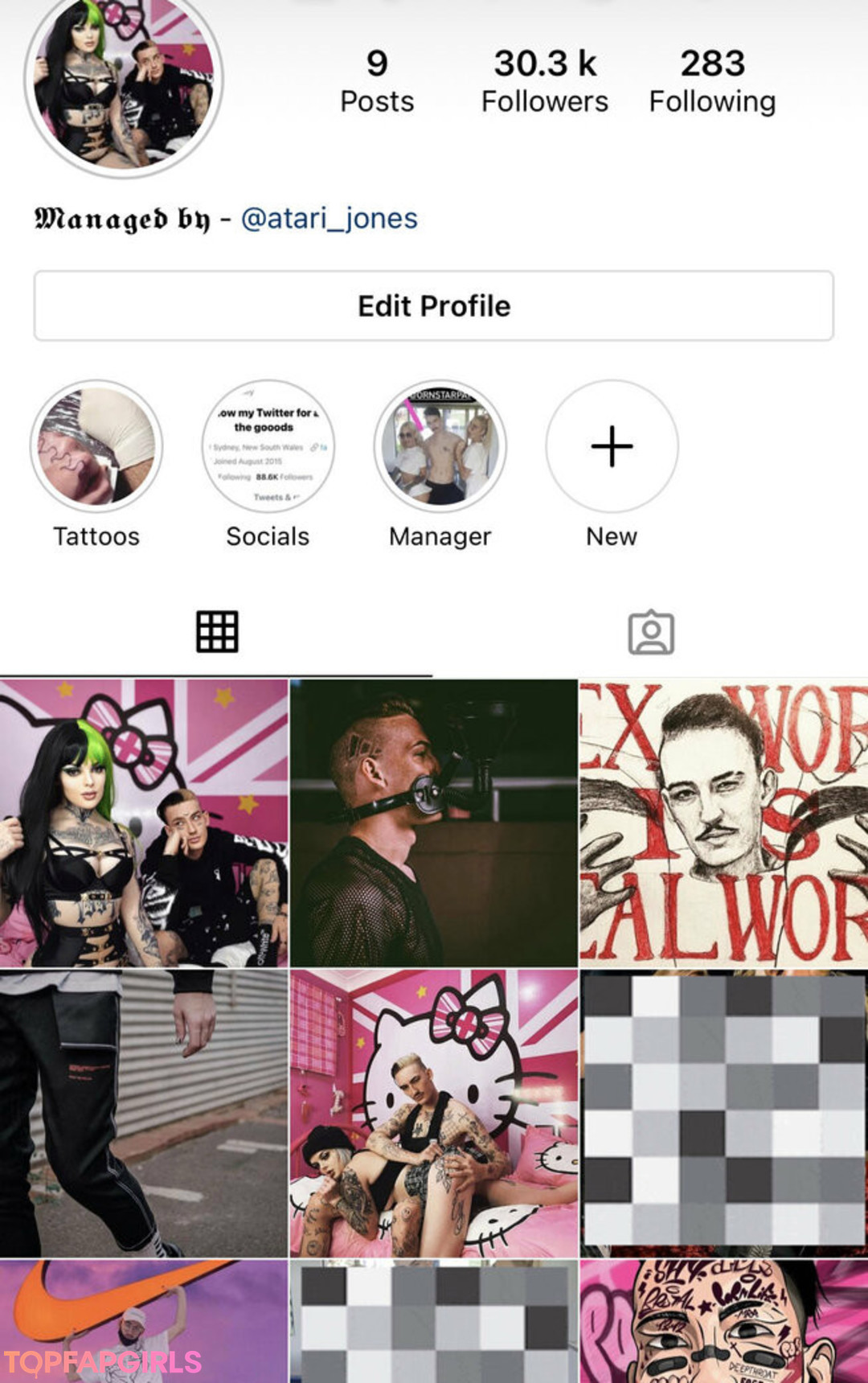Image resolution: width=868 pixels, height=1383 pixels.
Task: Open the profile picture
Action: click(123, 80)
